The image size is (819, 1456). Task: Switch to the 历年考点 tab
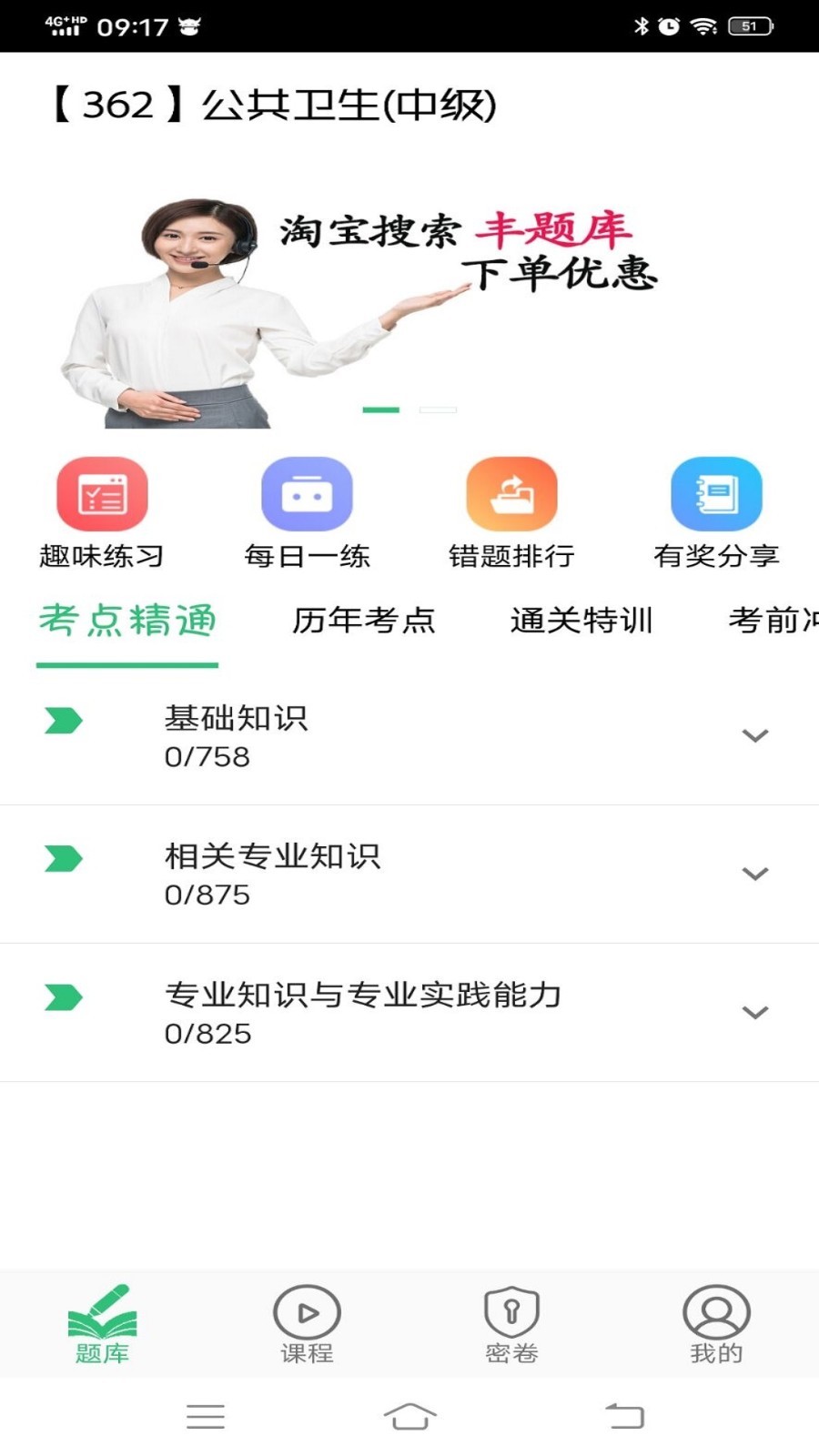coord(364,621)
